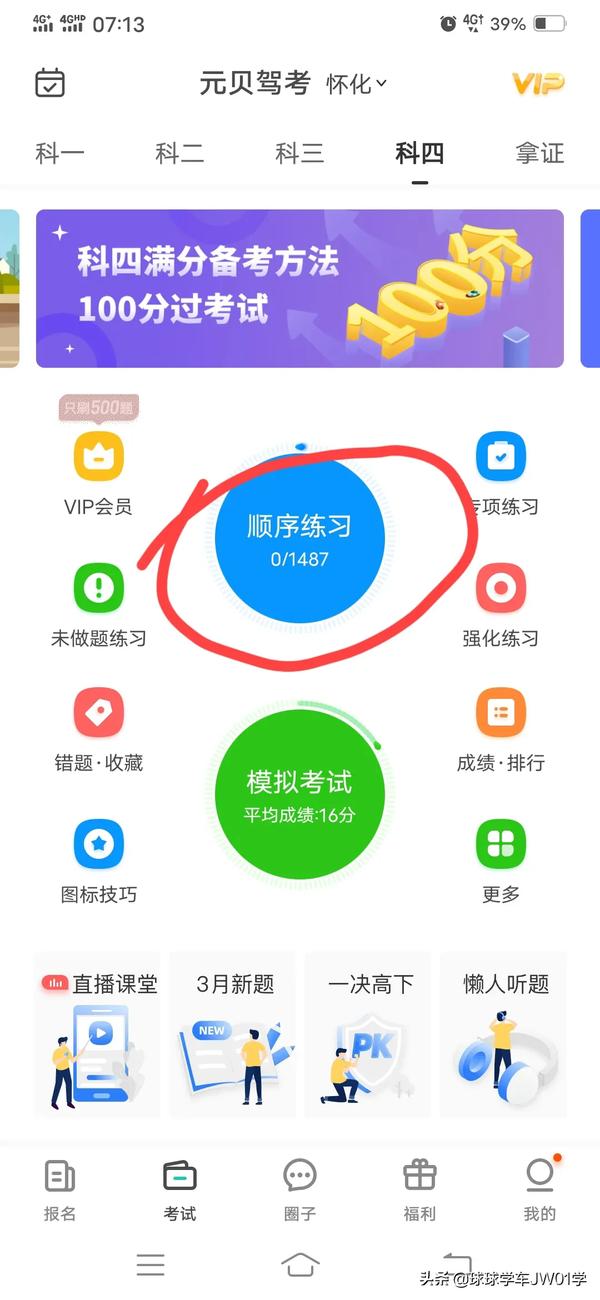Tap the system home button
Viewport: 600px width, 1300px height.
300,1265
